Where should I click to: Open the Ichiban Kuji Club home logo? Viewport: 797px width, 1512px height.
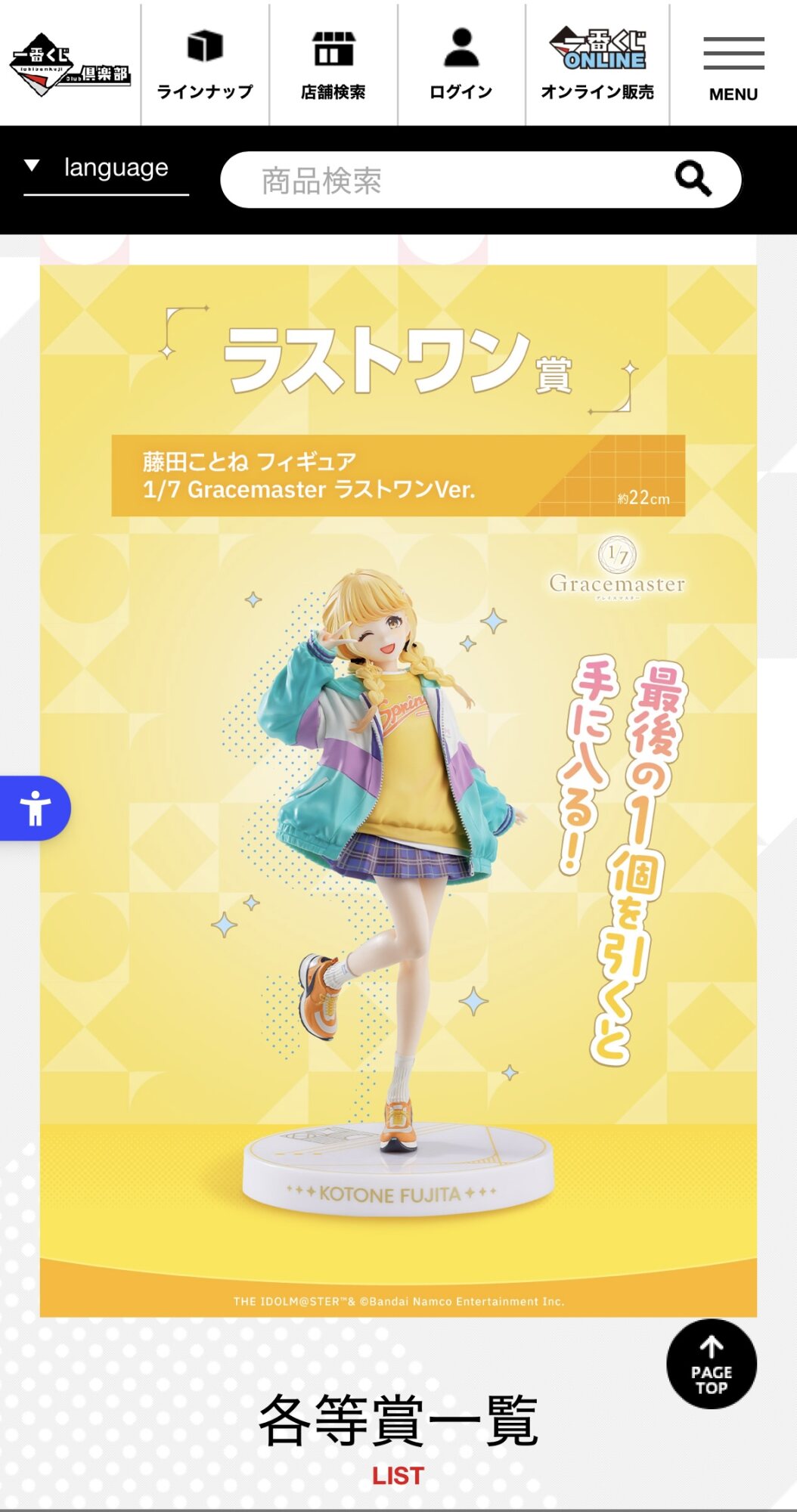point(70,65)
